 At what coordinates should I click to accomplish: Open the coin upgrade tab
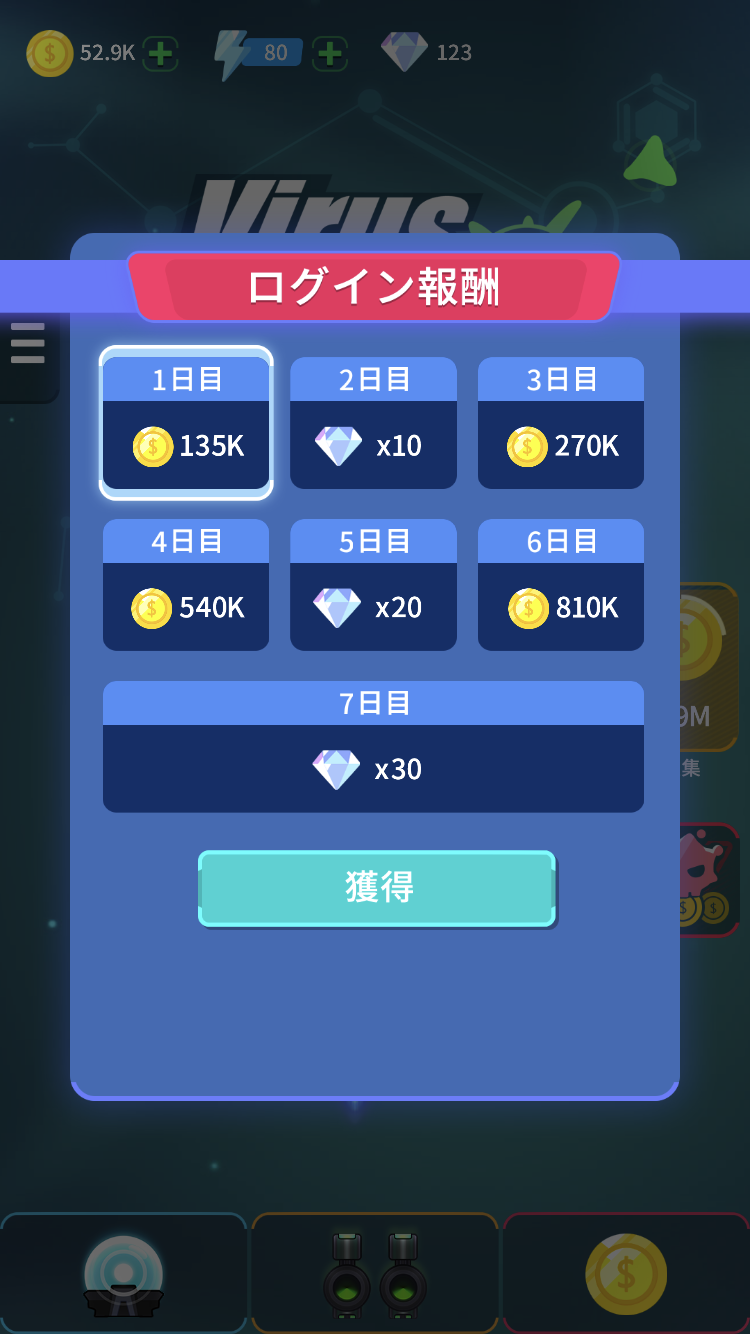point(626,1273)
